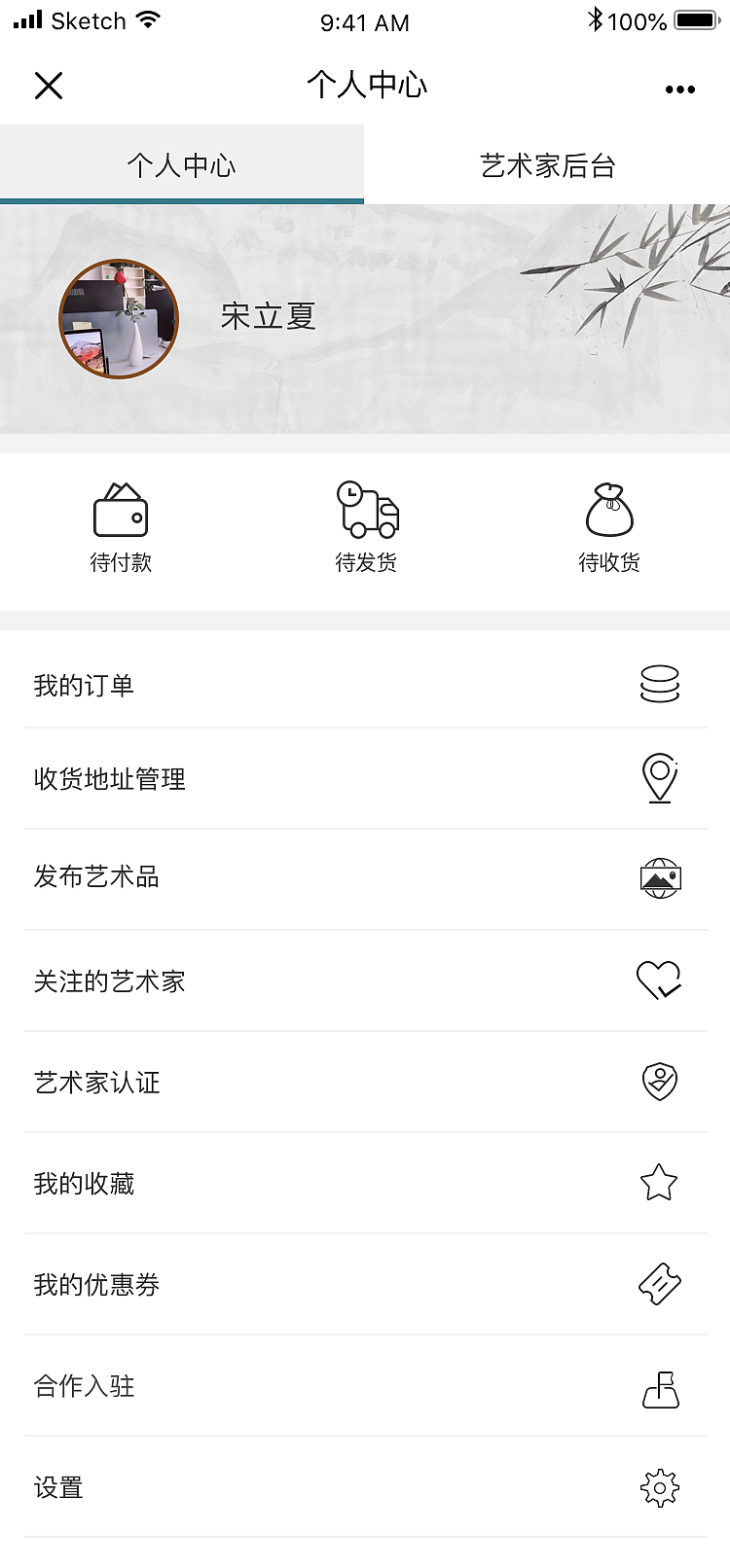Image resolution: width=730 pixels, height=1568 pixels.
Task: Switch to the 艺术家后台 tab
Action: click(547, 165)
